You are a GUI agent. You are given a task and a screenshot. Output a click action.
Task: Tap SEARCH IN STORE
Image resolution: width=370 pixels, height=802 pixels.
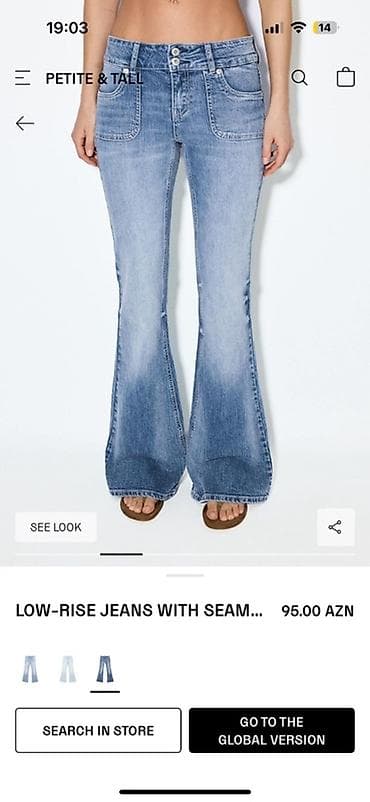[98, 730]
